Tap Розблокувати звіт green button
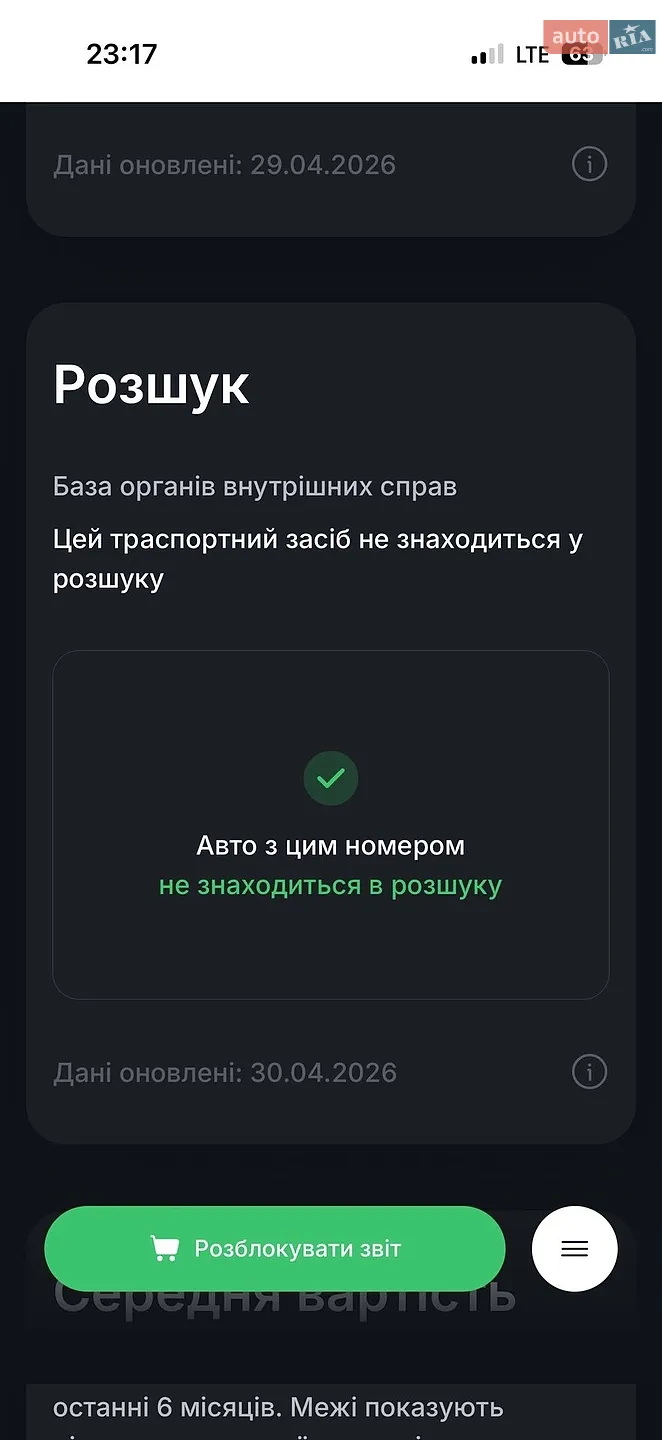The width and height of the screenshot is (662, 1440). pos(275,1248)
